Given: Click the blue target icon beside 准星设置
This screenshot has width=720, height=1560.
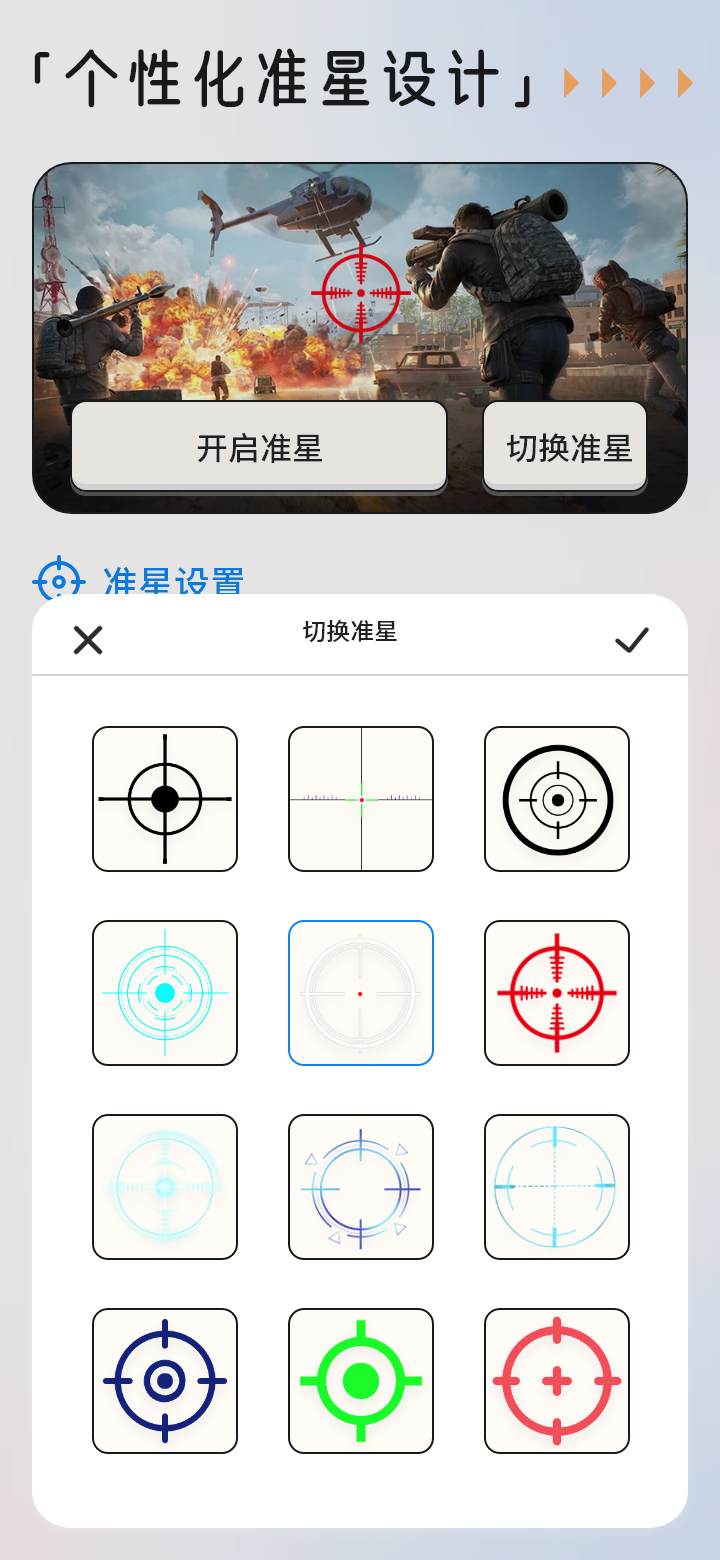Looking at the screenshot, I should (60, 580).
